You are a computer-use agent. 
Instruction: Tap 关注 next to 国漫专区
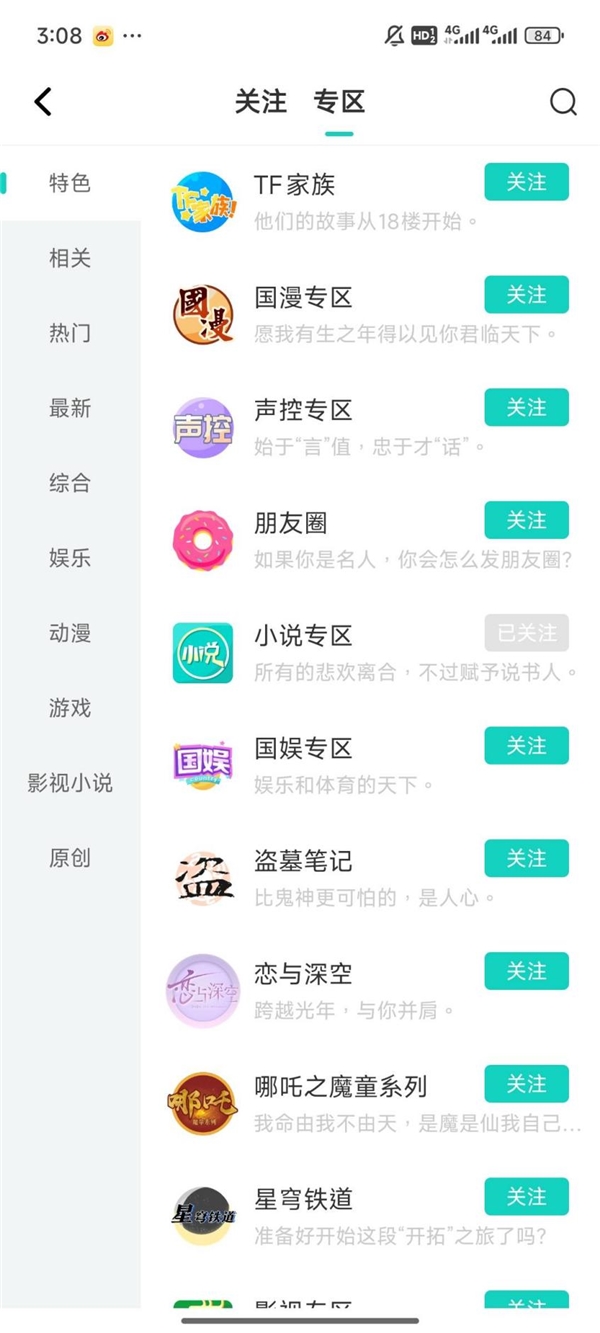(526, 295)
